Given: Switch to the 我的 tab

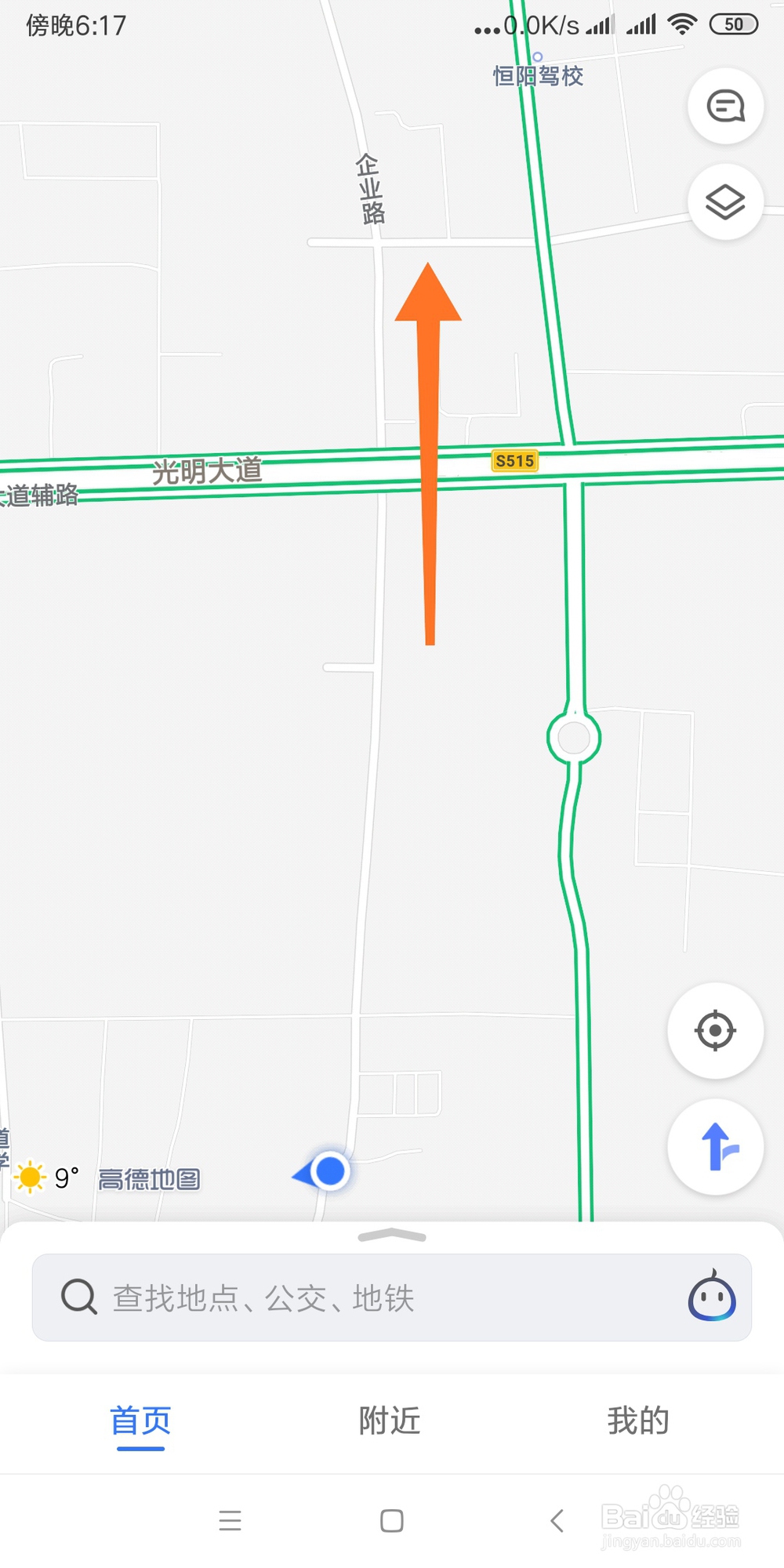Looking at the screenshot, I should (x=638, y=1421).
